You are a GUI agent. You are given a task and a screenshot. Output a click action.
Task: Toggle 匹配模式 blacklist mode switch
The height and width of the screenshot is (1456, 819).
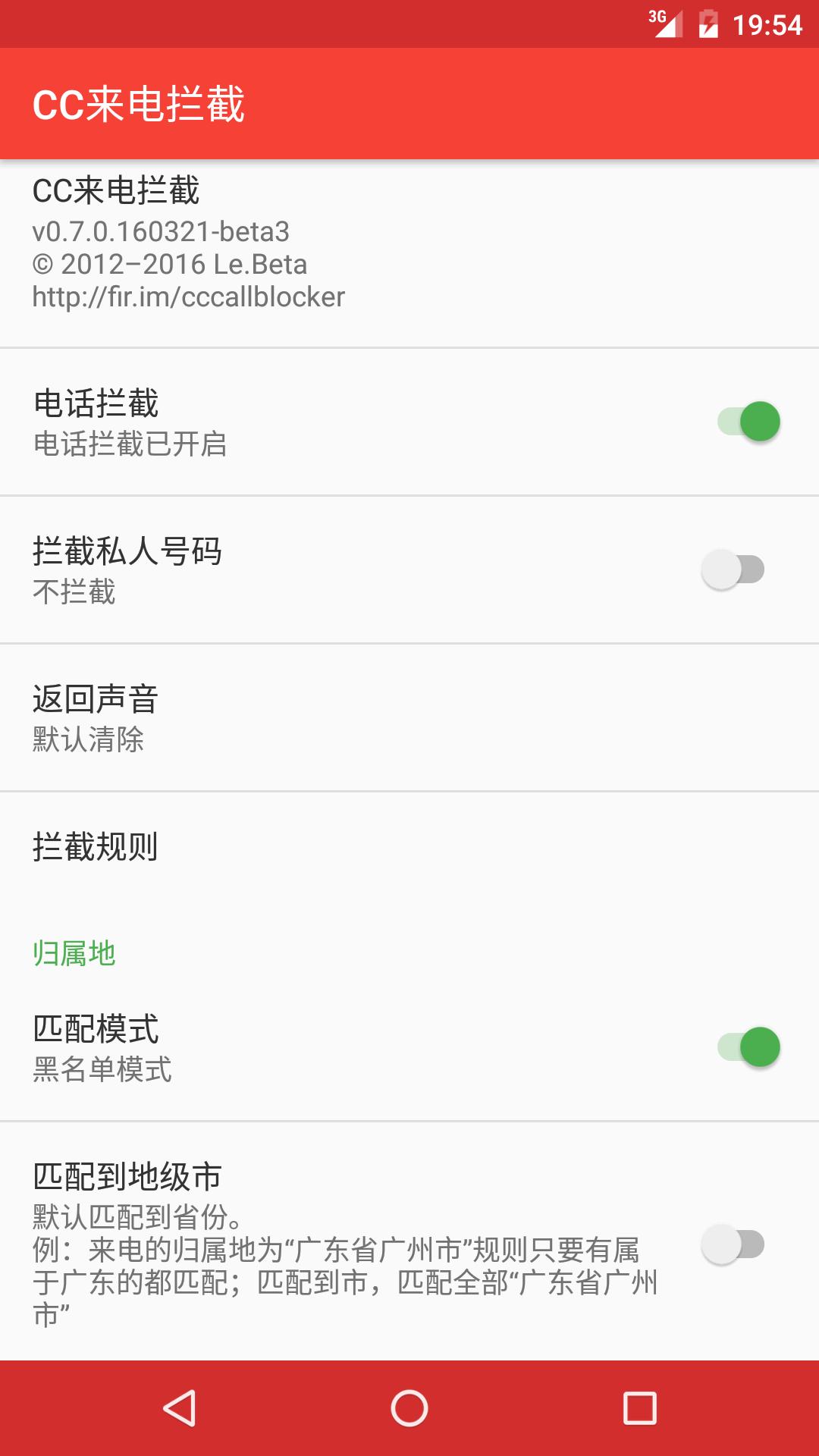(x=748, y=1047)
